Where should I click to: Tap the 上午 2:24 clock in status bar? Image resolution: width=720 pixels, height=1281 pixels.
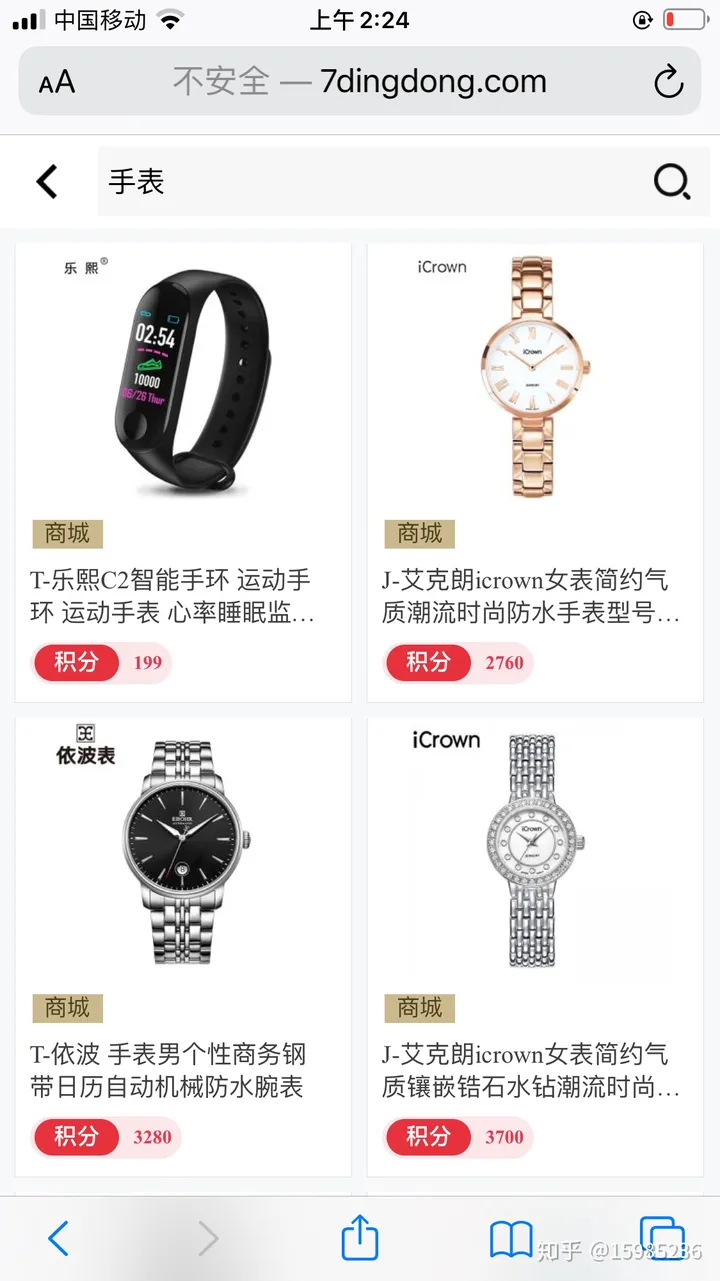pyautogui.click(x=359, y=19)
